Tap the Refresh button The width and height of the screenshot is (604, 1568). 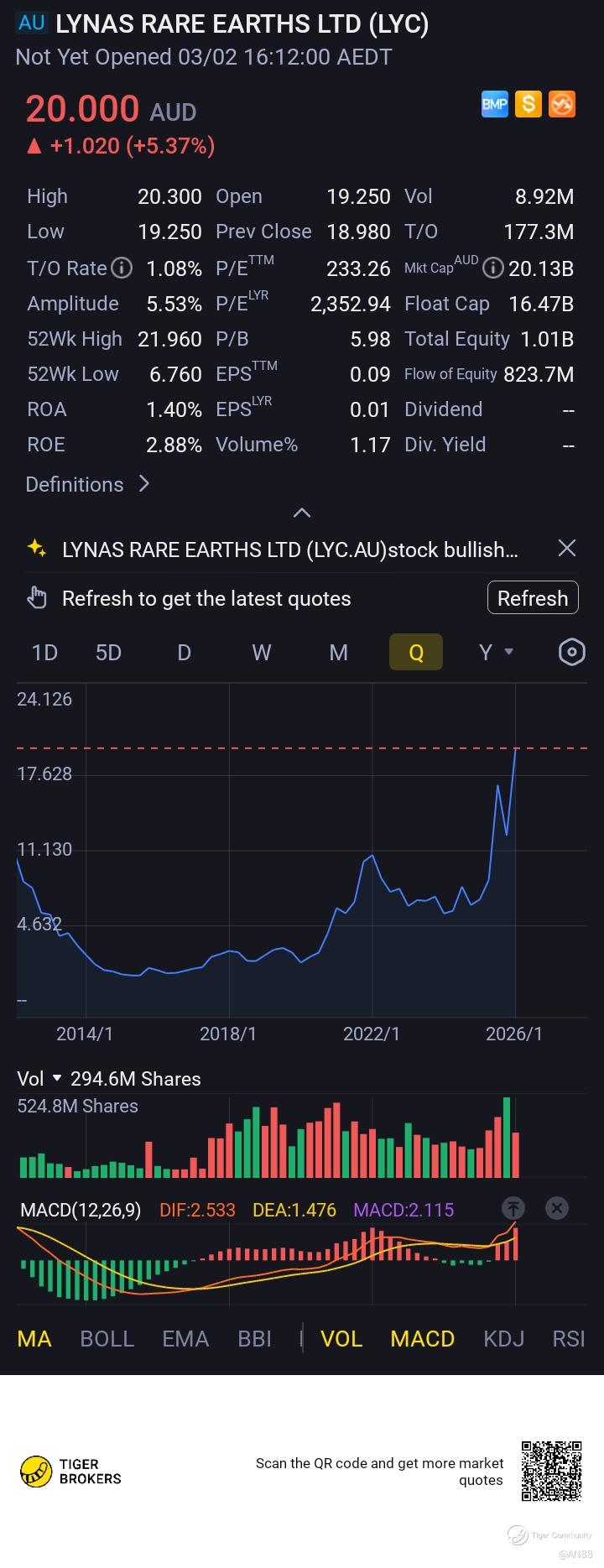[x=533, y=598]
